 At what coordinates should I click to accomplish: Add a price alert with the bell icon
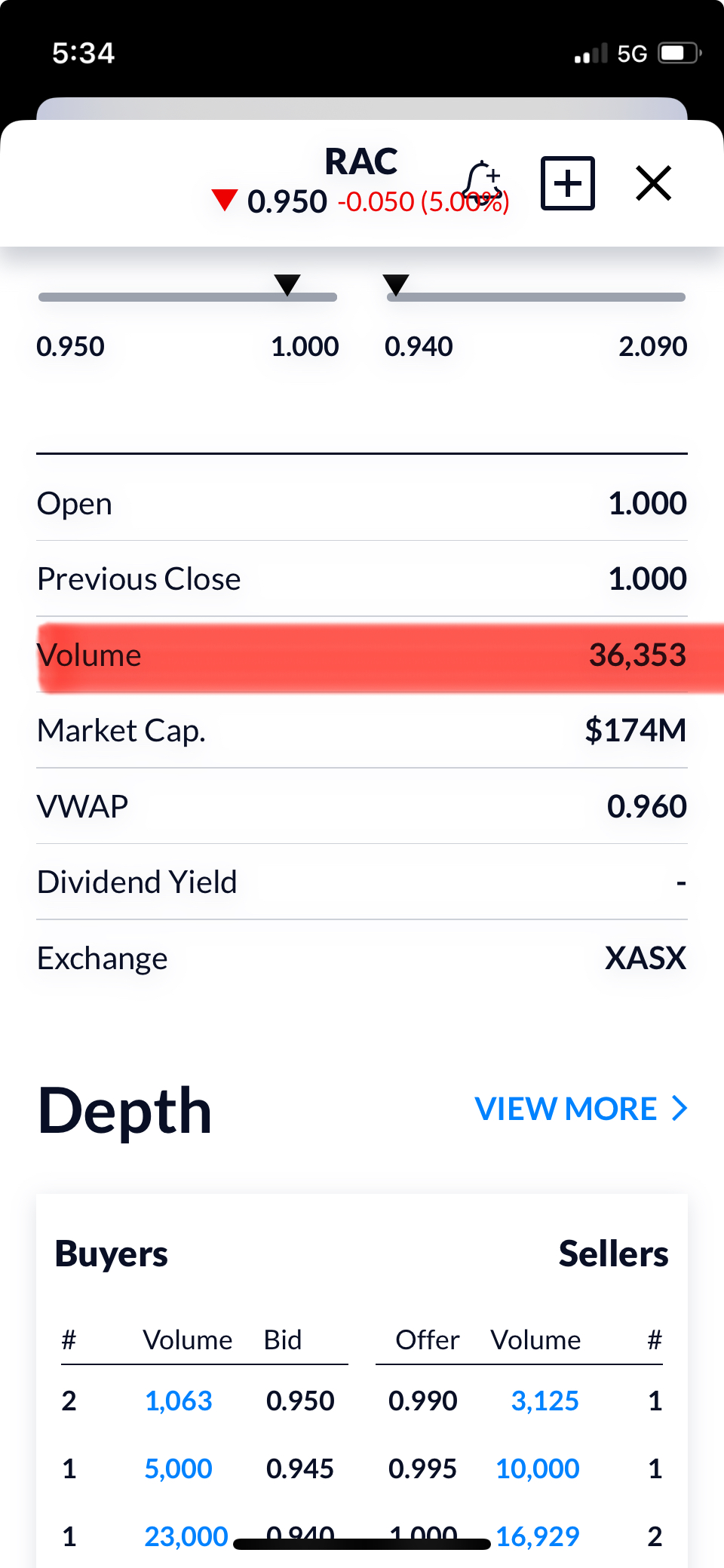click(483, 182)
